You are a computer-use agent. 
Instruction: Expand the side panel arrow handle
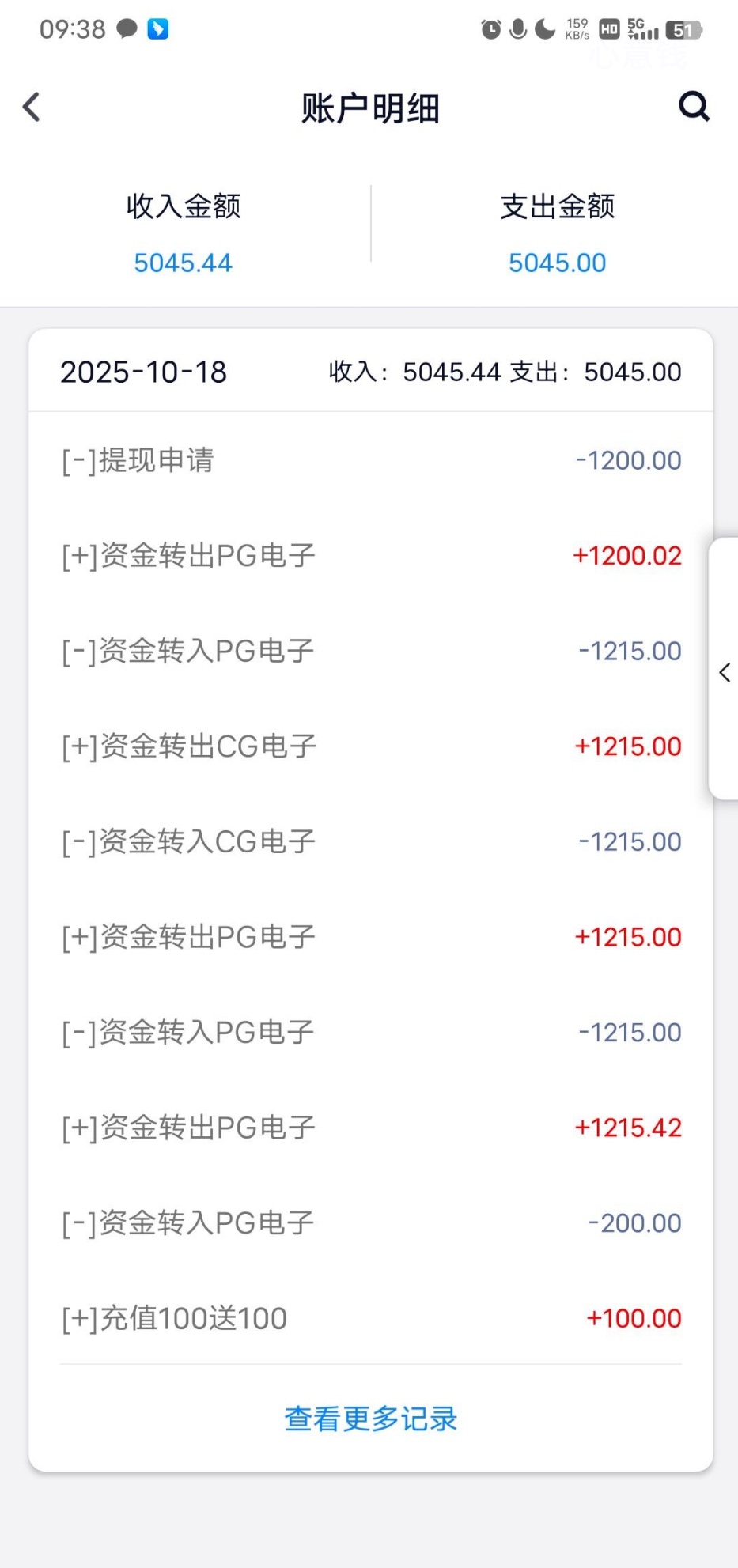[725, 672]
